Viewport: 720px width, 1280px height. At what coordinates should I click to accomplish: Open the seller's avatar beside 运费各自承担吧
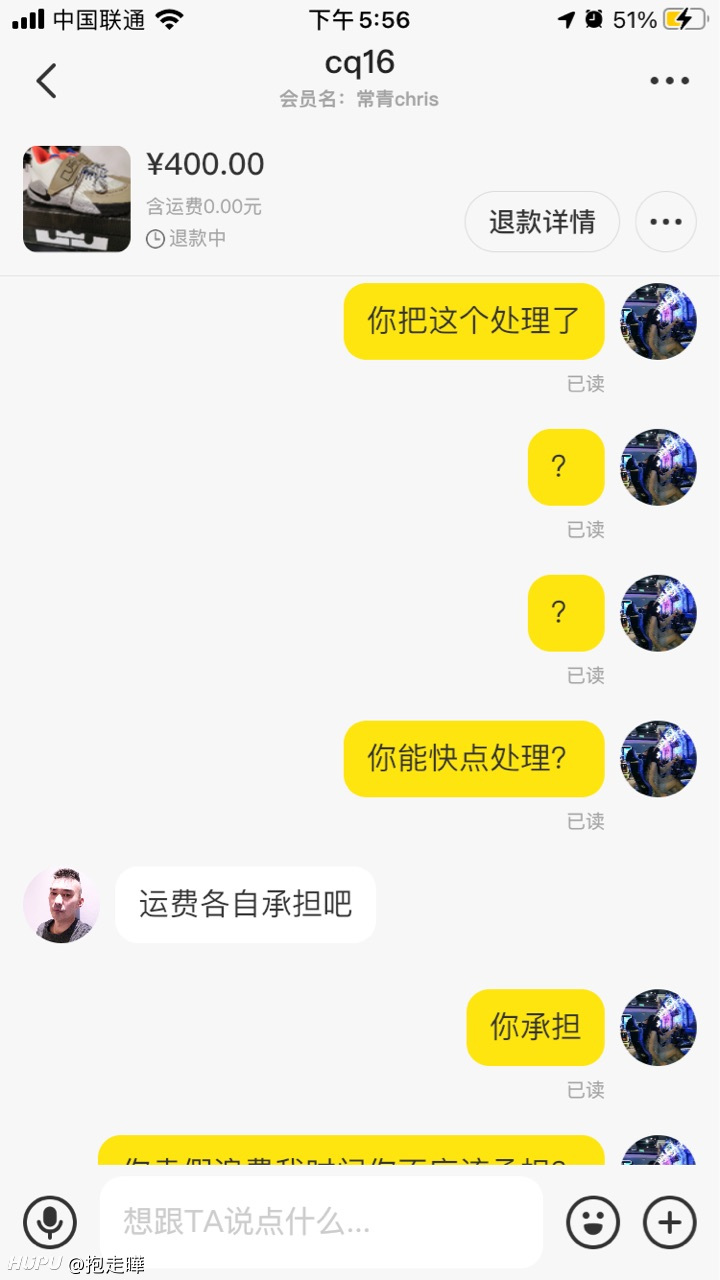[61, 905]
